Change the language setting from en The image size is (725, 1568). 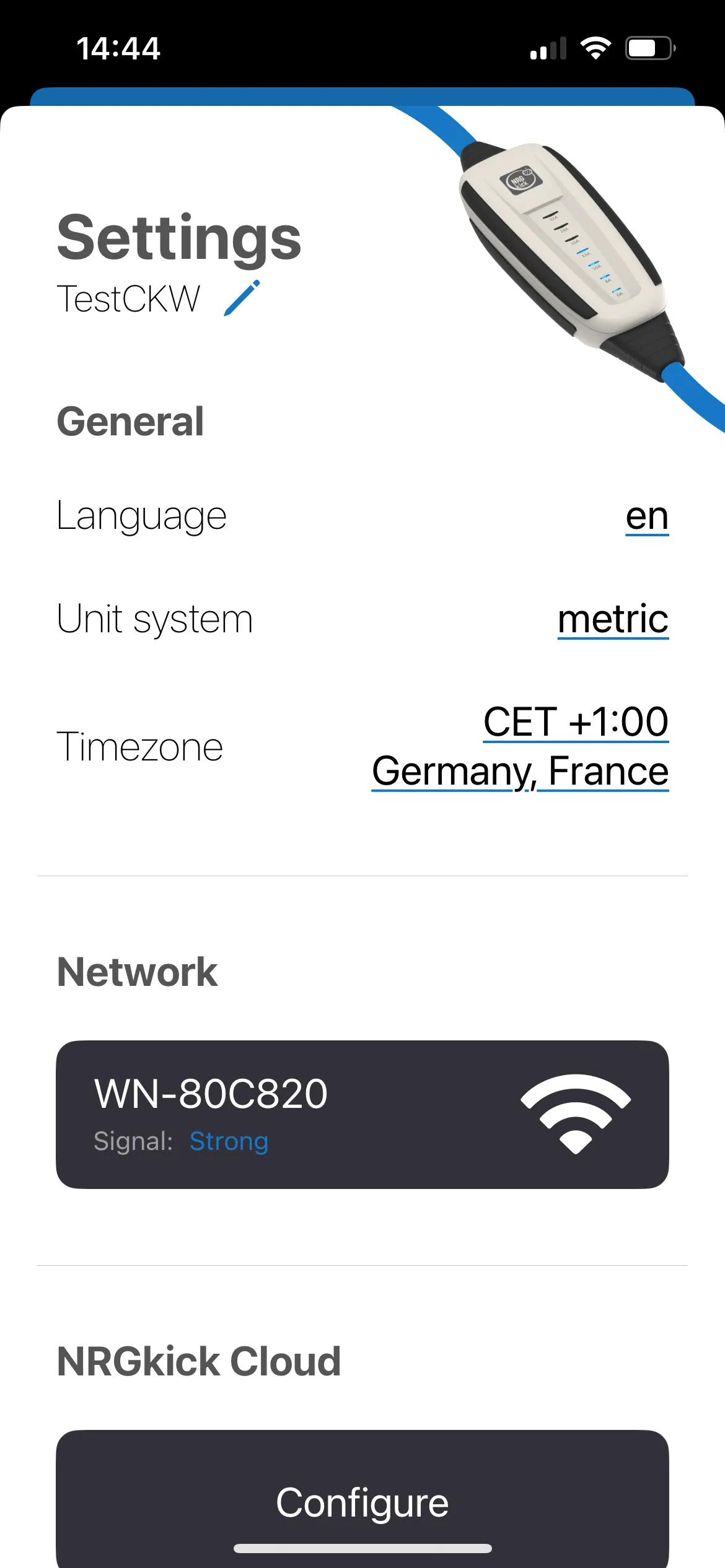647,516
